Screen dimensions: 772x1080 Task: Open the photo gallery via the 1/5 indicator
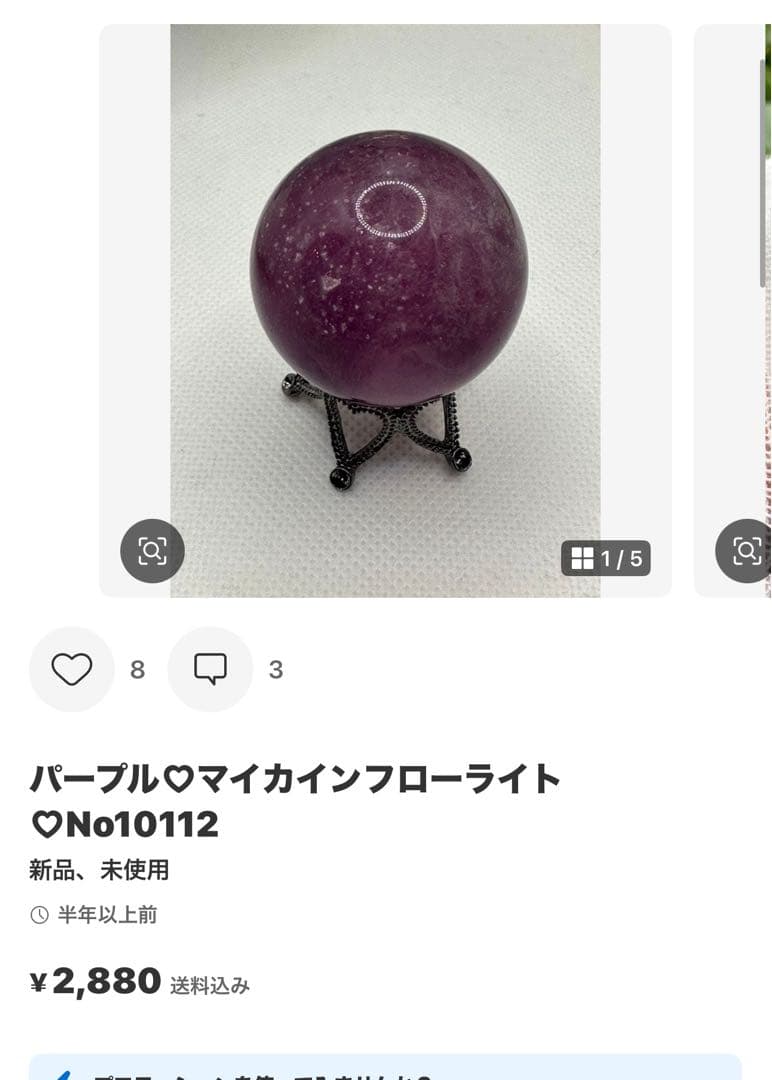607,560
